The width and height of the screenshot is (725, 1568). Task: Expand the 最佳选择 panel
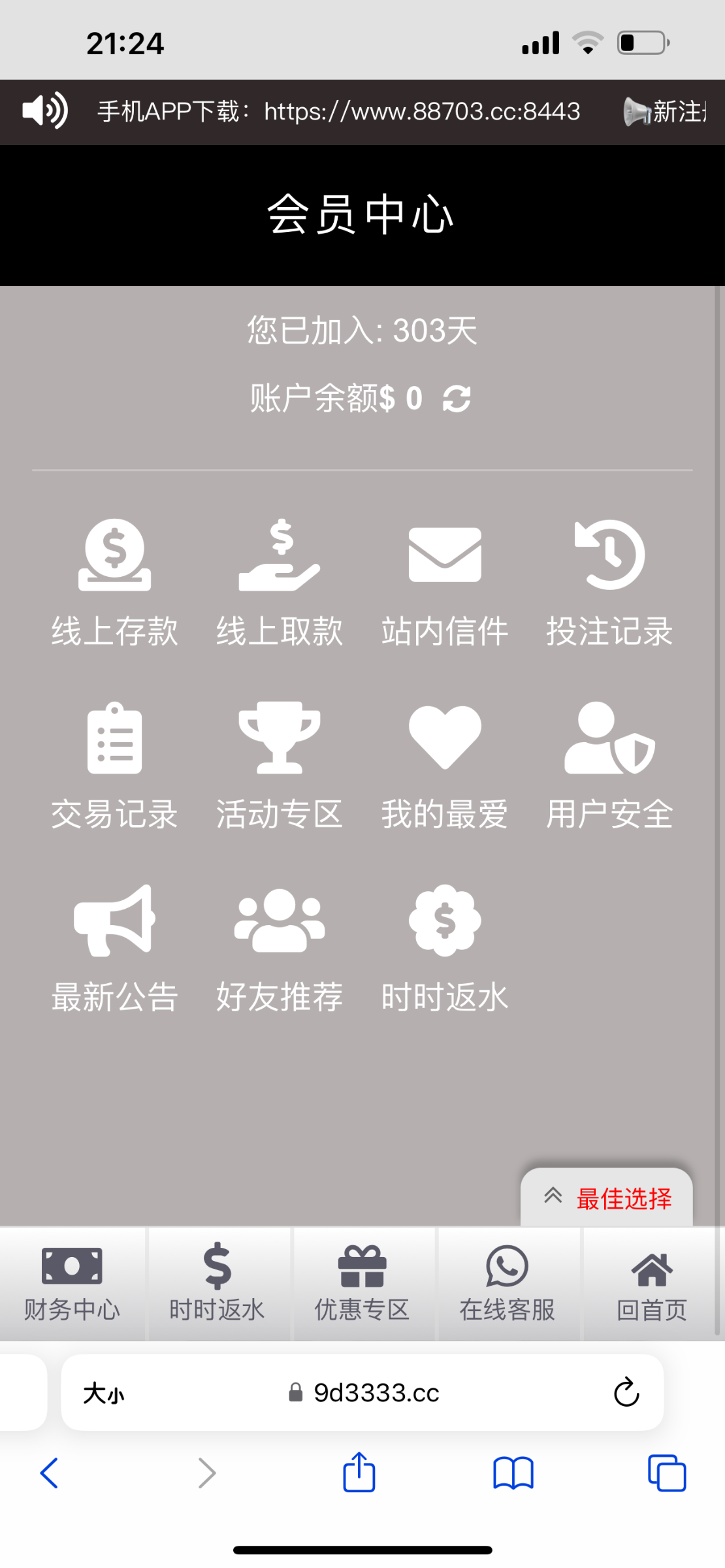[607, 1198]
